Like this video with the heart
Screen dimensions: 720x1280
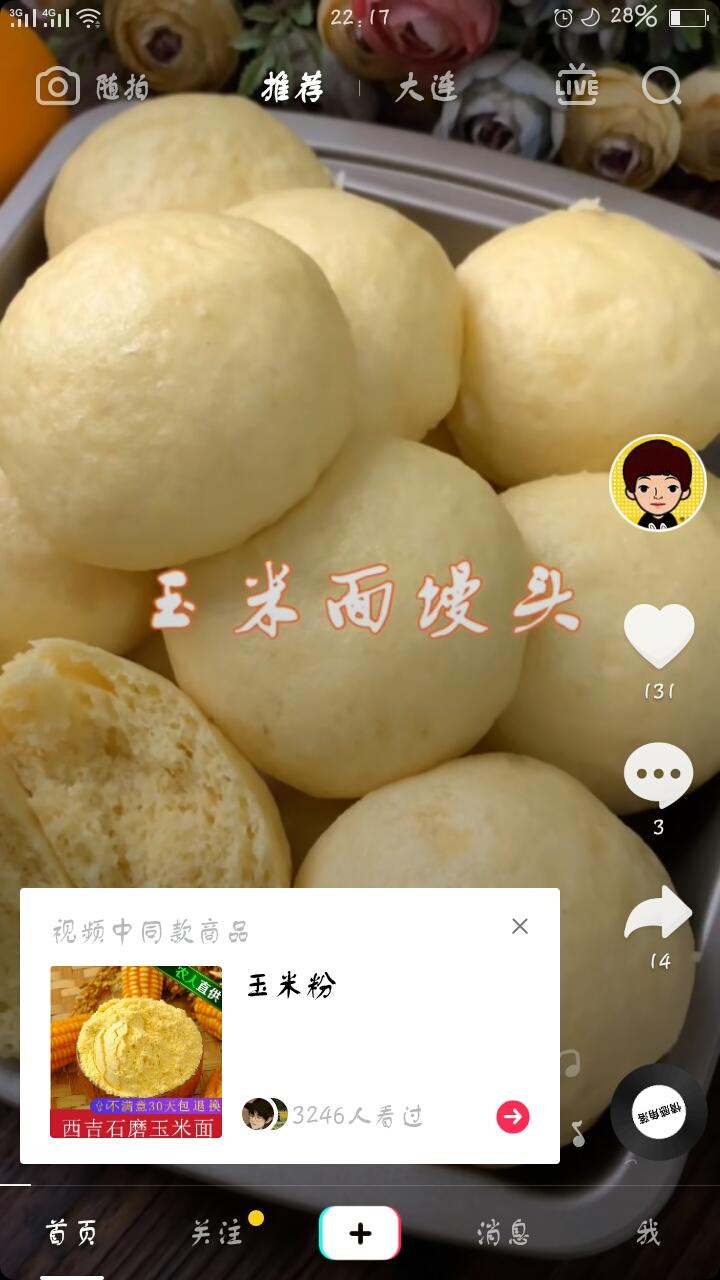coord(658,636)
